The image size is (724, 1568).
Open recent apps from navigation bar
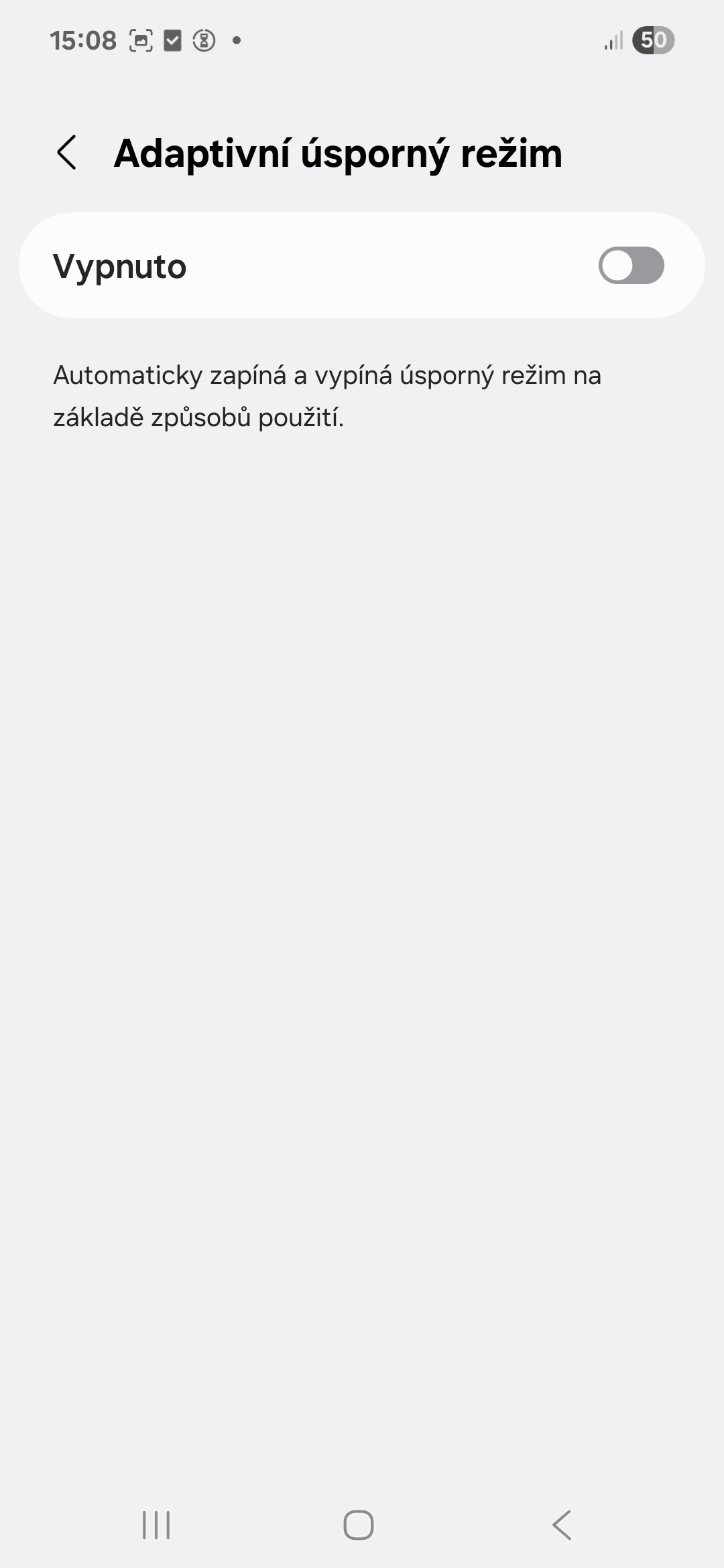coord(156,1525)
